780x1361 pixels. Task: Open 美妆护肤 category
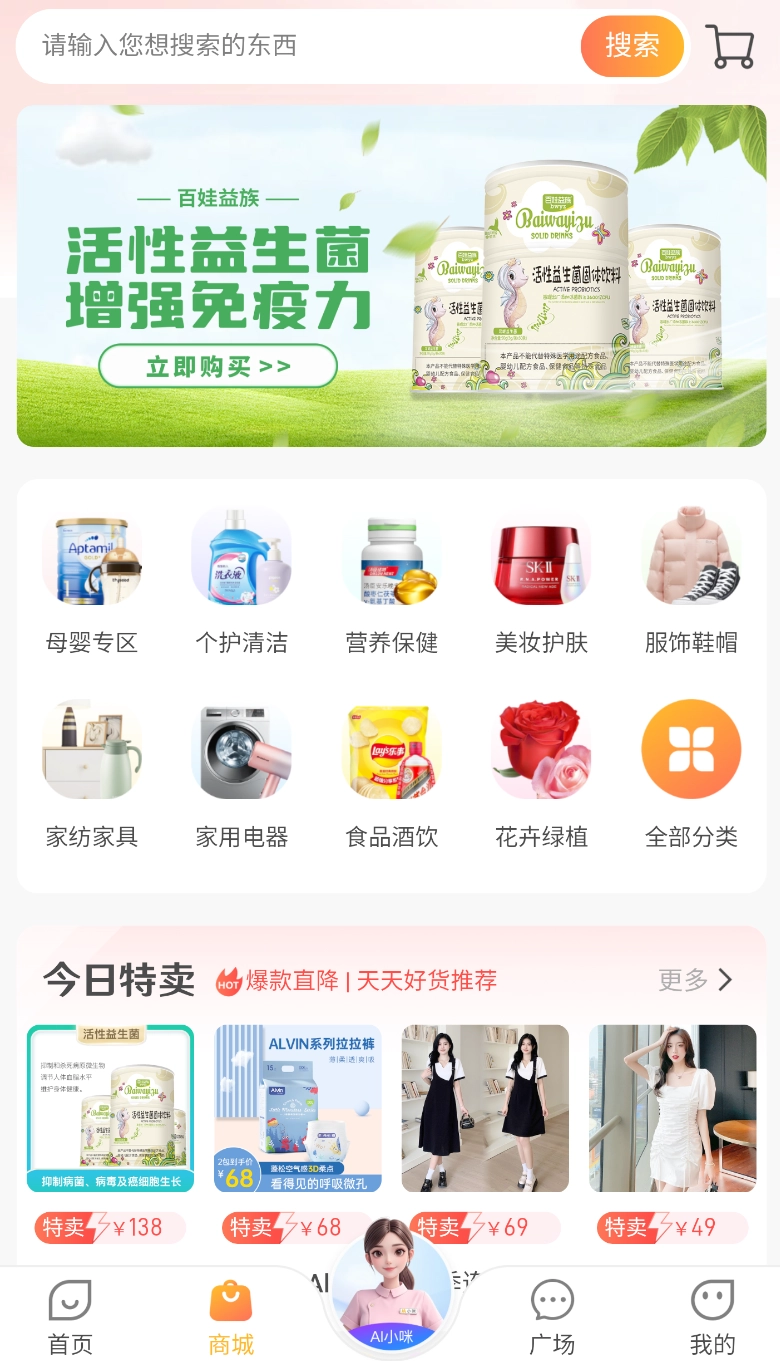point(541,580)
